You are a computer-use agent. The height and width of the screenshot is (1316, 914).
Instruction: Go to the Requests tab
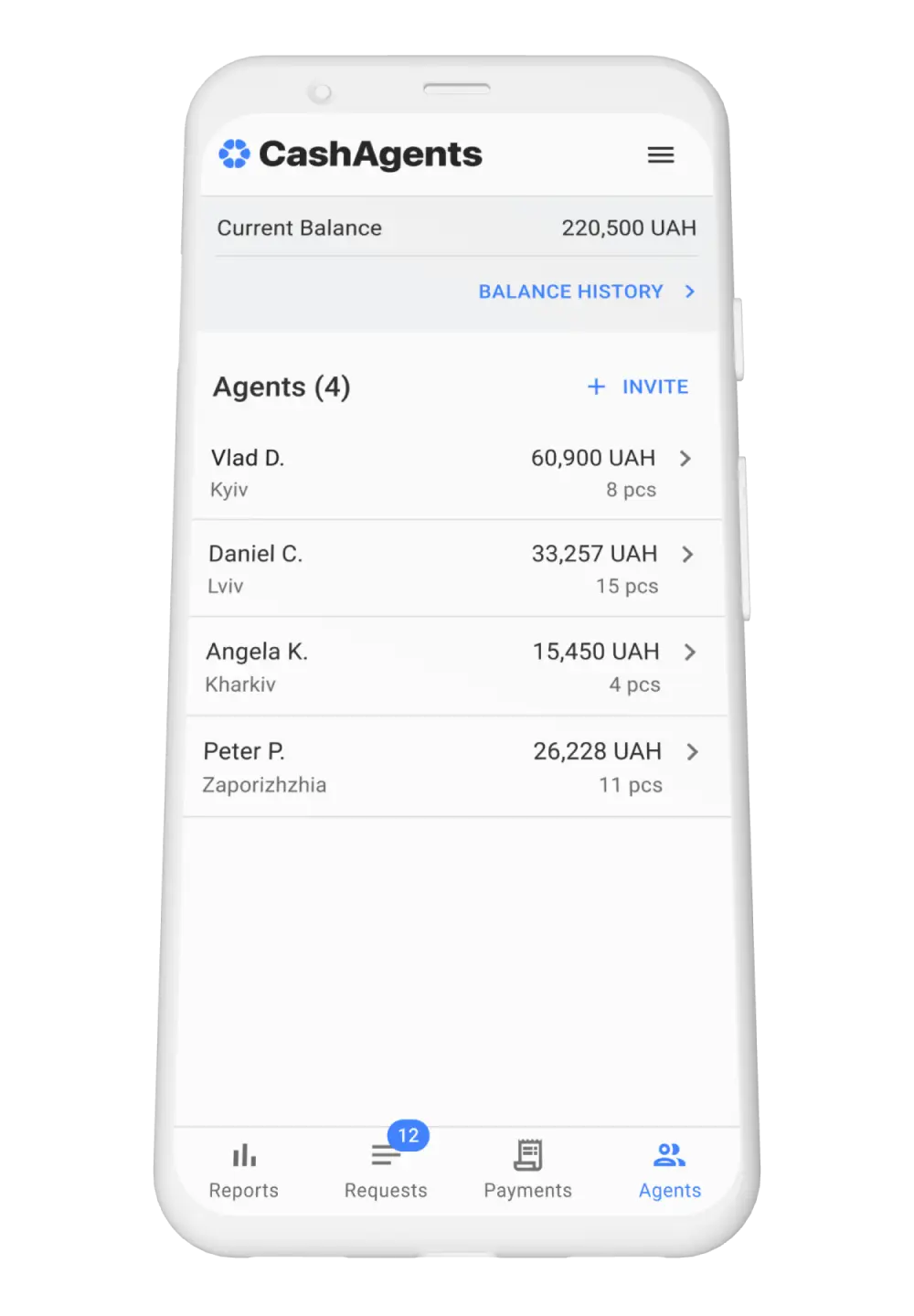pos(386,1170)
